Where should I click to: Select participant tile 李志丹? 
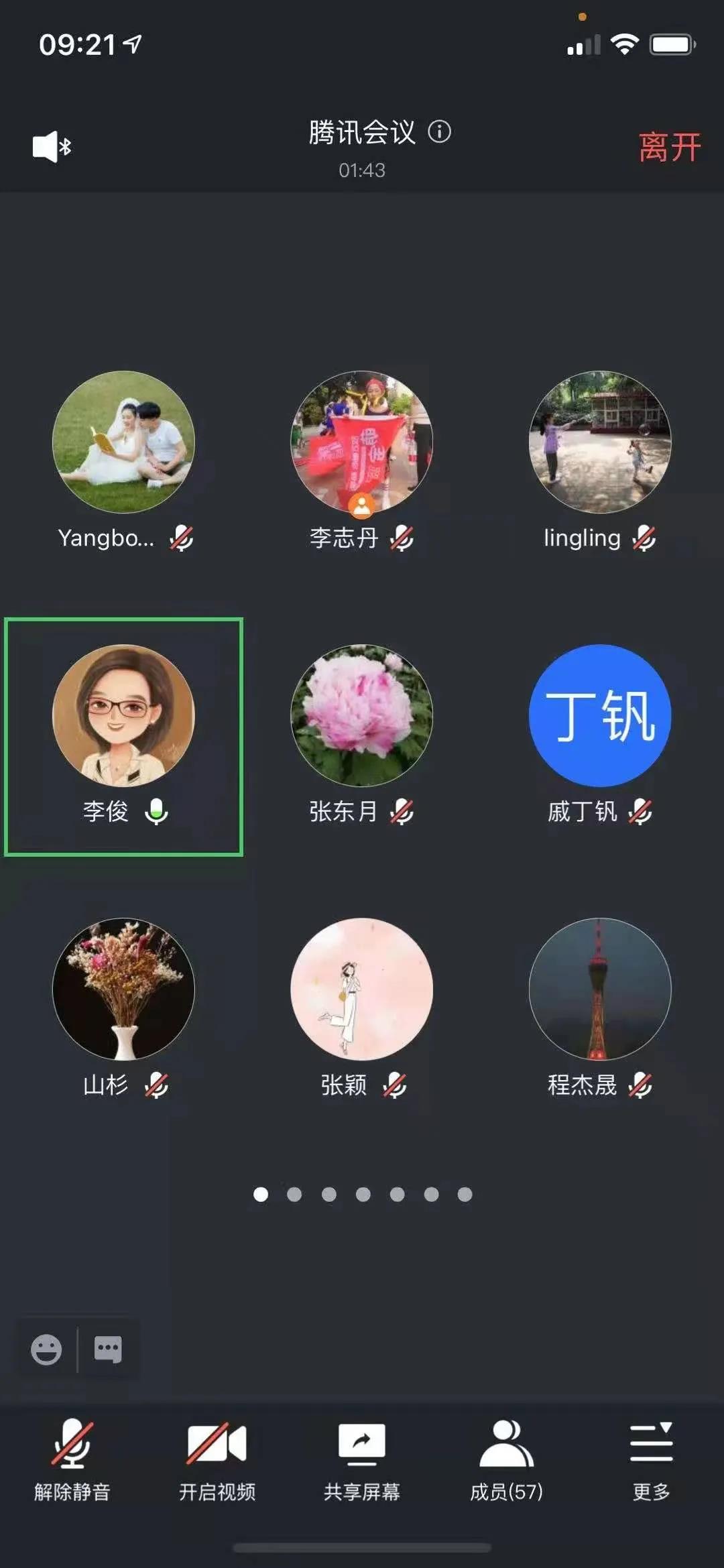click(x=361, y=442)
